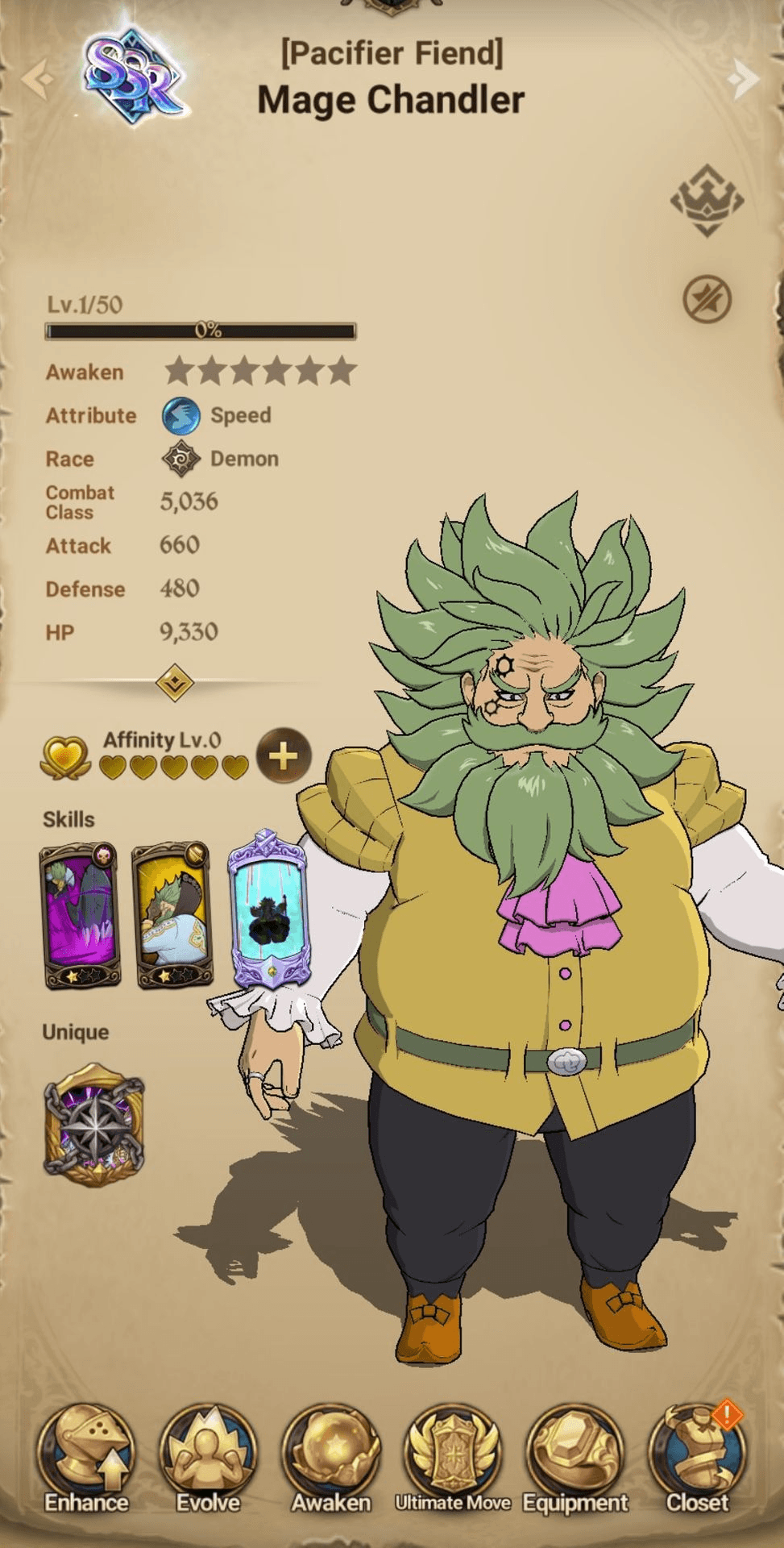Add affinity with the plus button
Screen dimensions: 784x1548
pyautogui.click(x=283, y=755)
